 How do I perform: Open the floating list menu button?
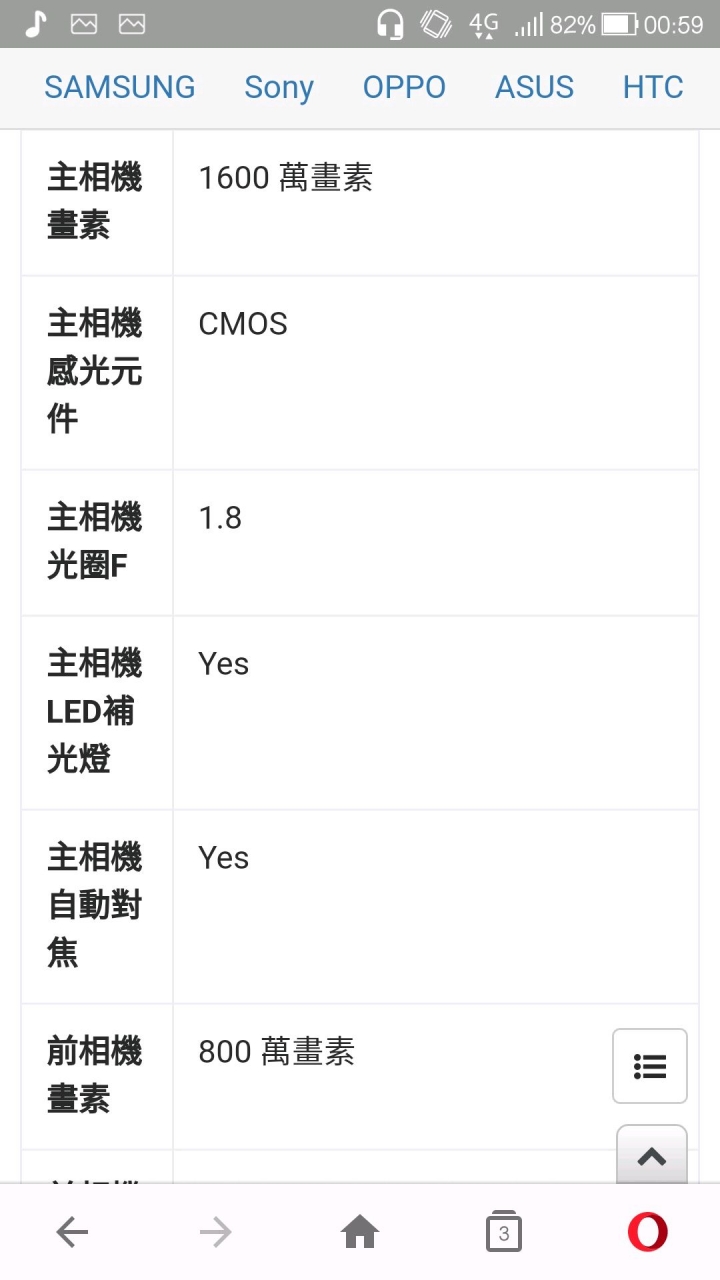click(650, 1066)
